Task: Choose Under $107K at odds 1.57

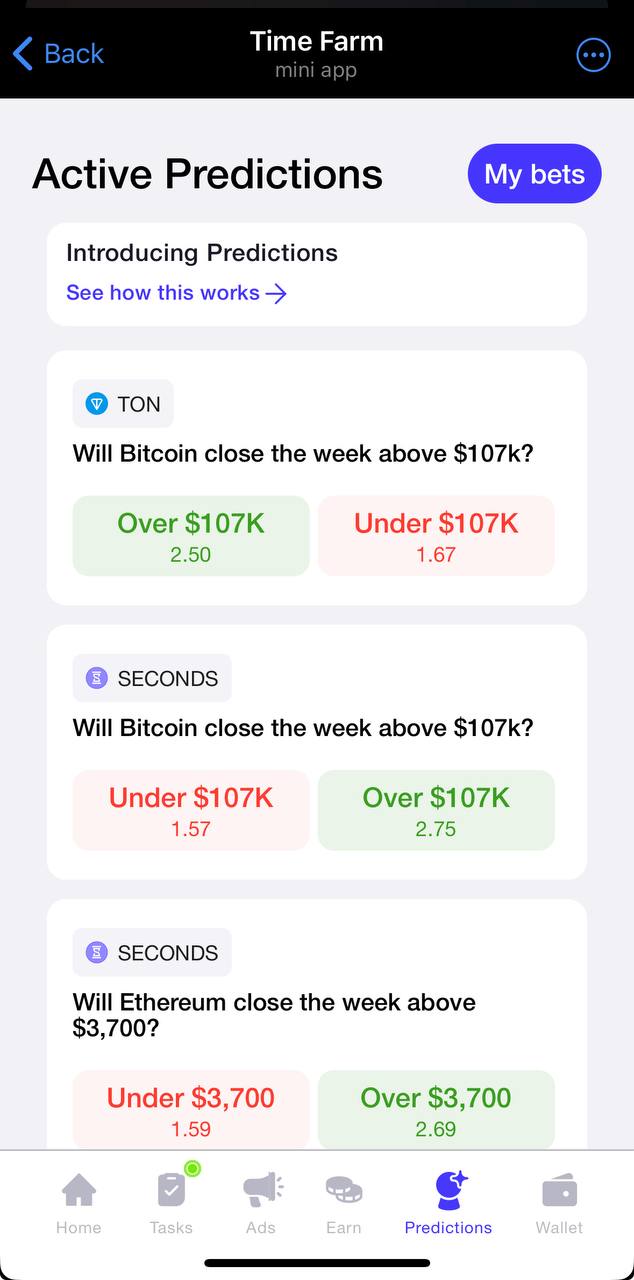Action: pyautogui.click(x=191, y=810)
